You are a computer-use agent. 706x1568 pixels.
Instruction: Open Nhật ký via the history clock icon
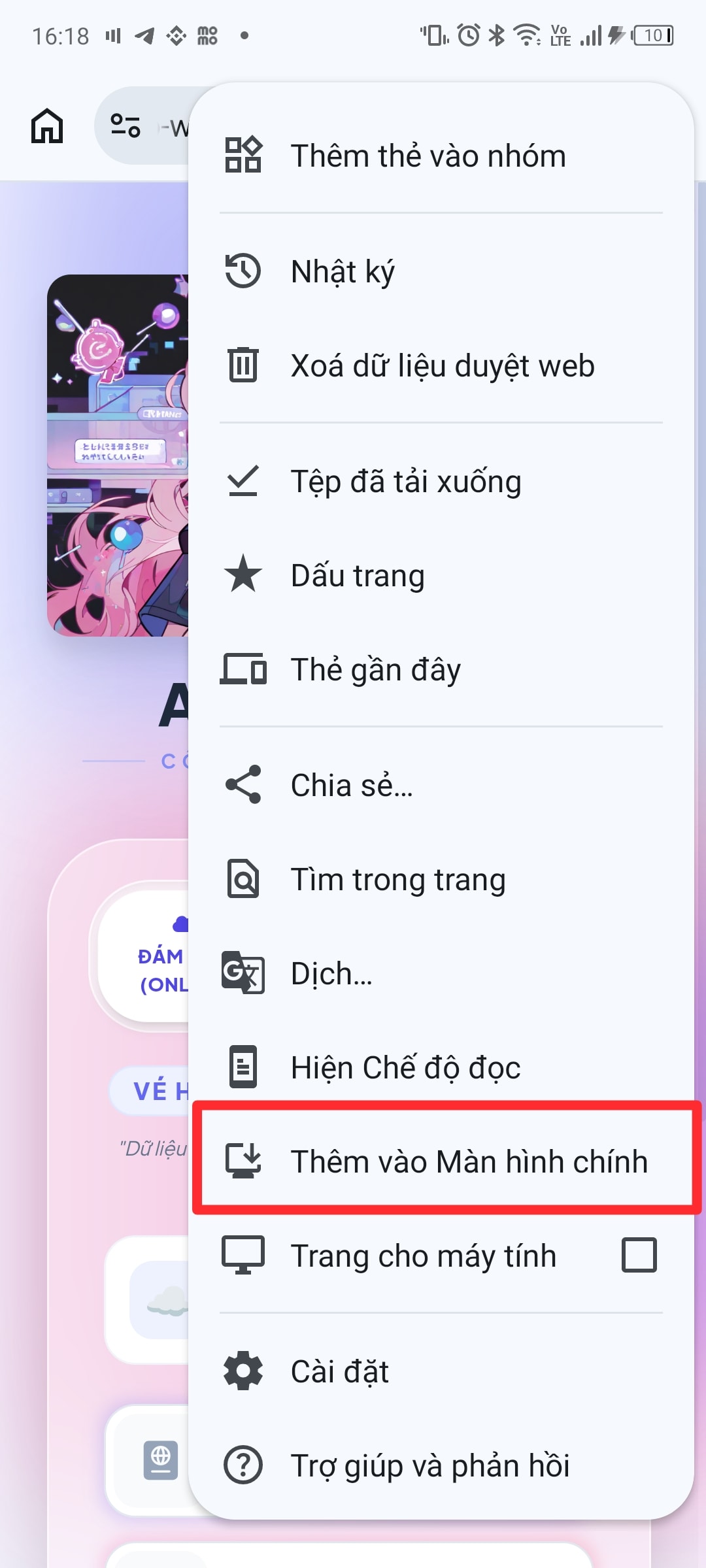[x=243, y=269]
